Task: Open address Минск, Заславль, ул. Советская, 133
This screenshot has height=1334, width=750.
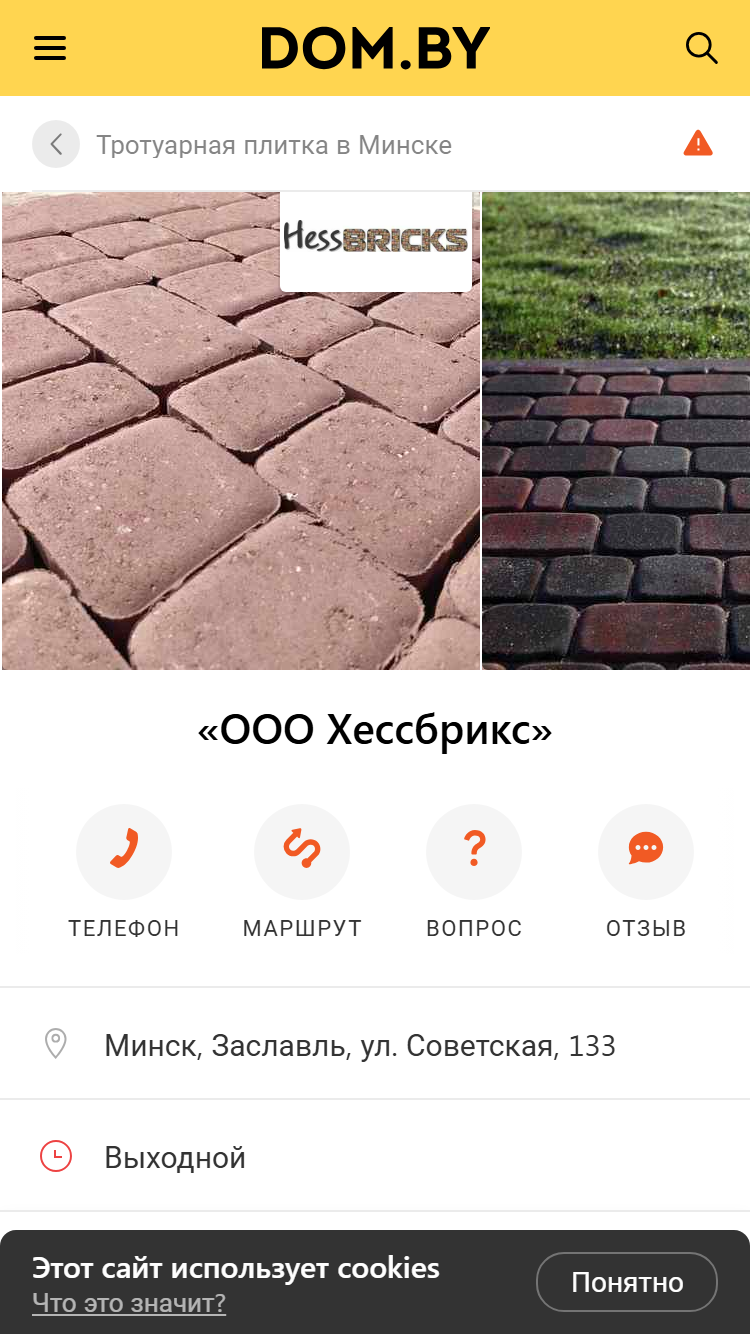Action: (x=375, y=1045)
